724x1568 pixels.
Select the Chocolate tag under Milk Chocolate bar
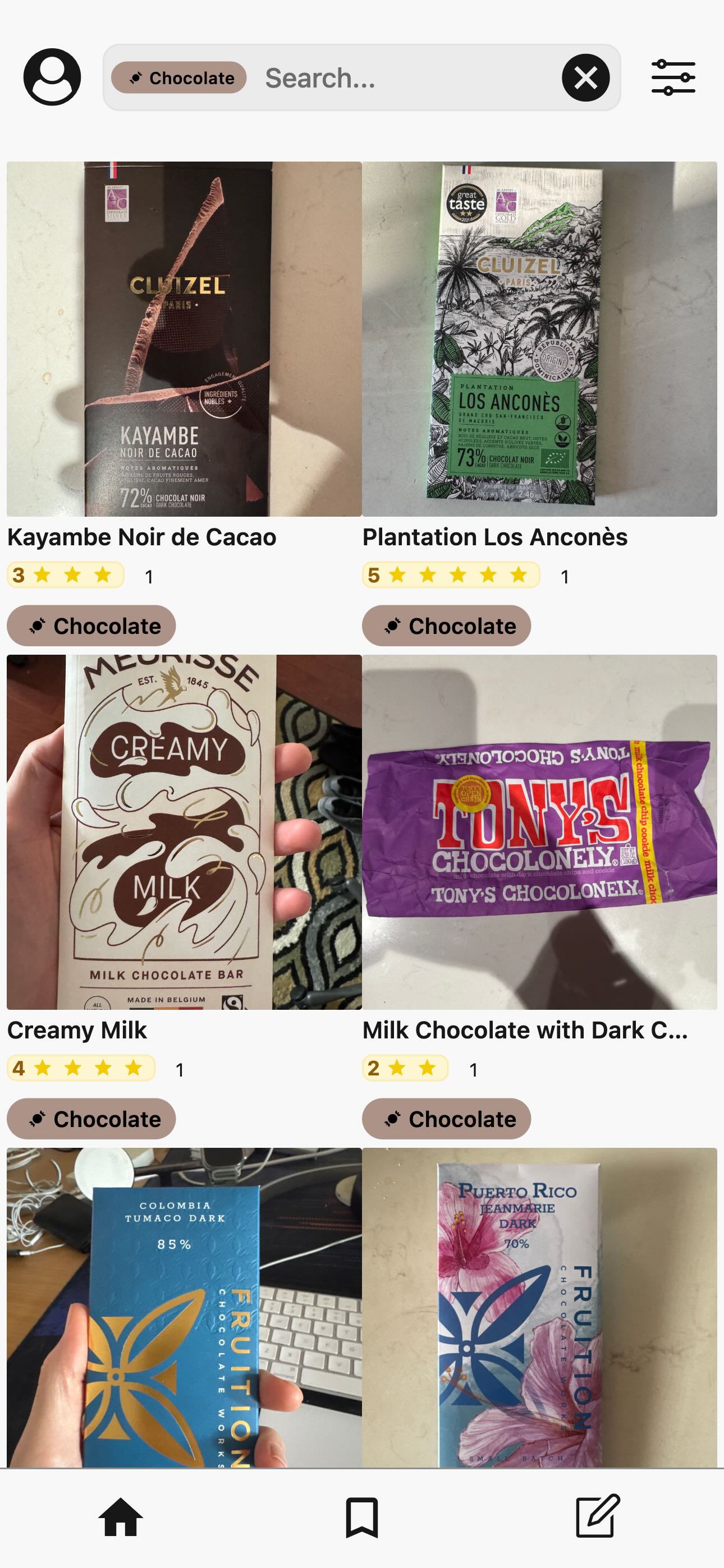click(x=447, y=1118)
